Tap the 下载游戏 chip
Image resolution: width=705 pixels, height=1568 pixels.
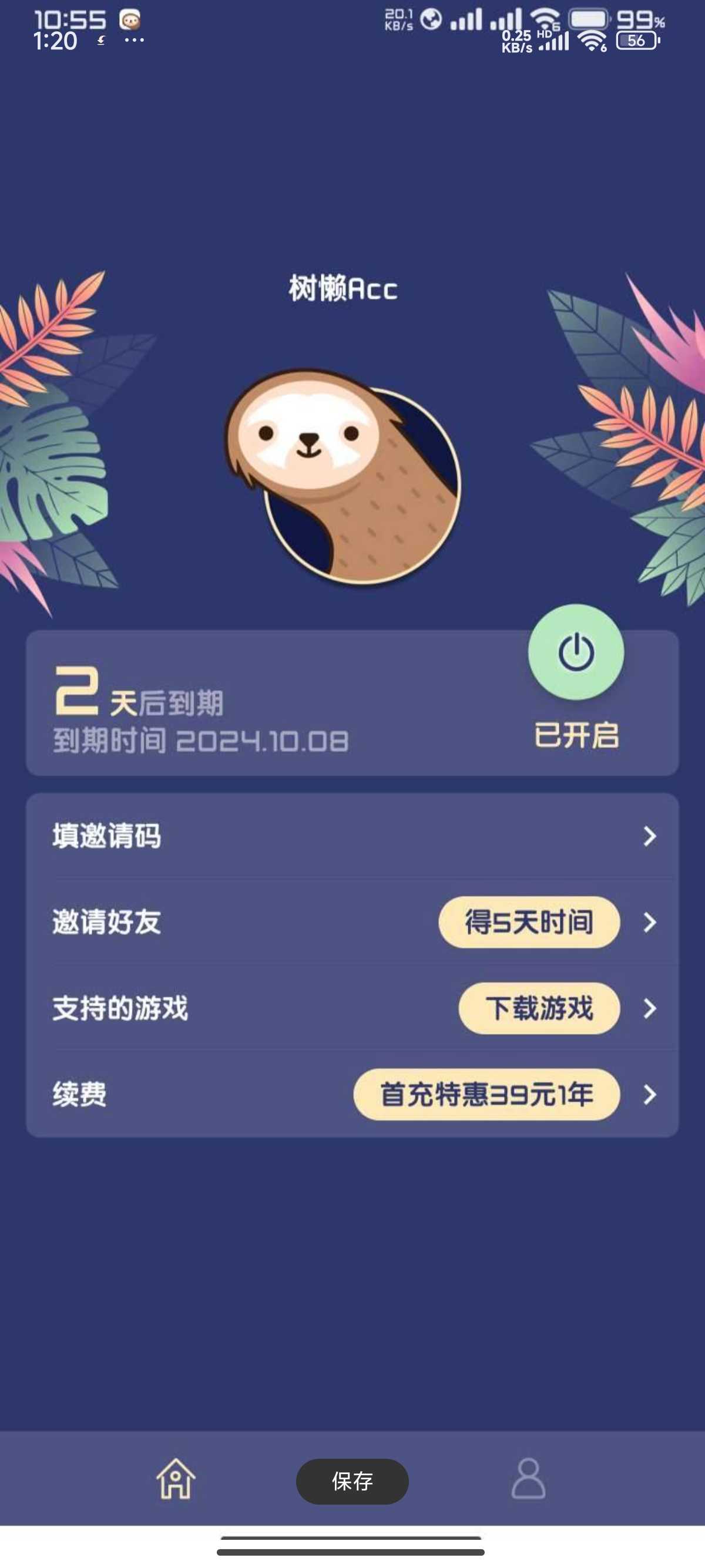click(x=539, y=1008)
